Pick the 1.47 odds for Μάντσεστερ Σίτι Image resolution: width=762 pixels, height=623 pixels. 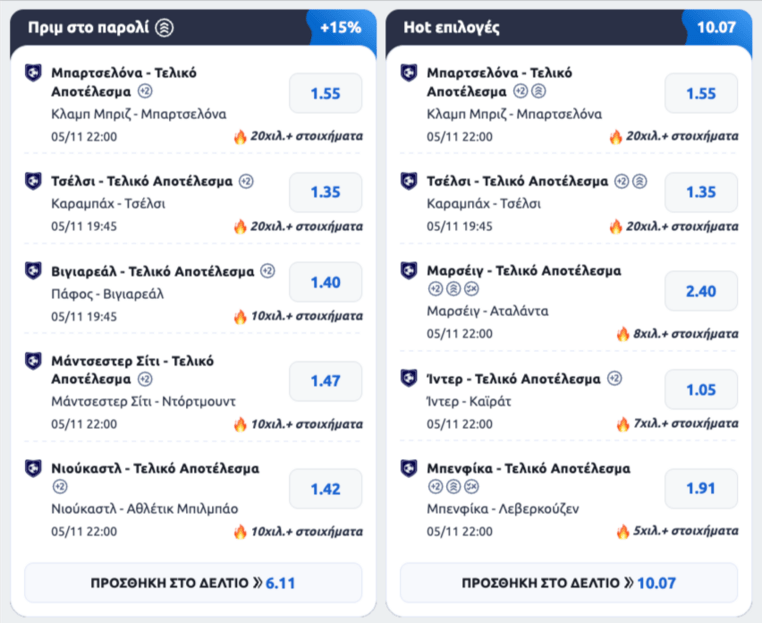[x=325, y=381]
